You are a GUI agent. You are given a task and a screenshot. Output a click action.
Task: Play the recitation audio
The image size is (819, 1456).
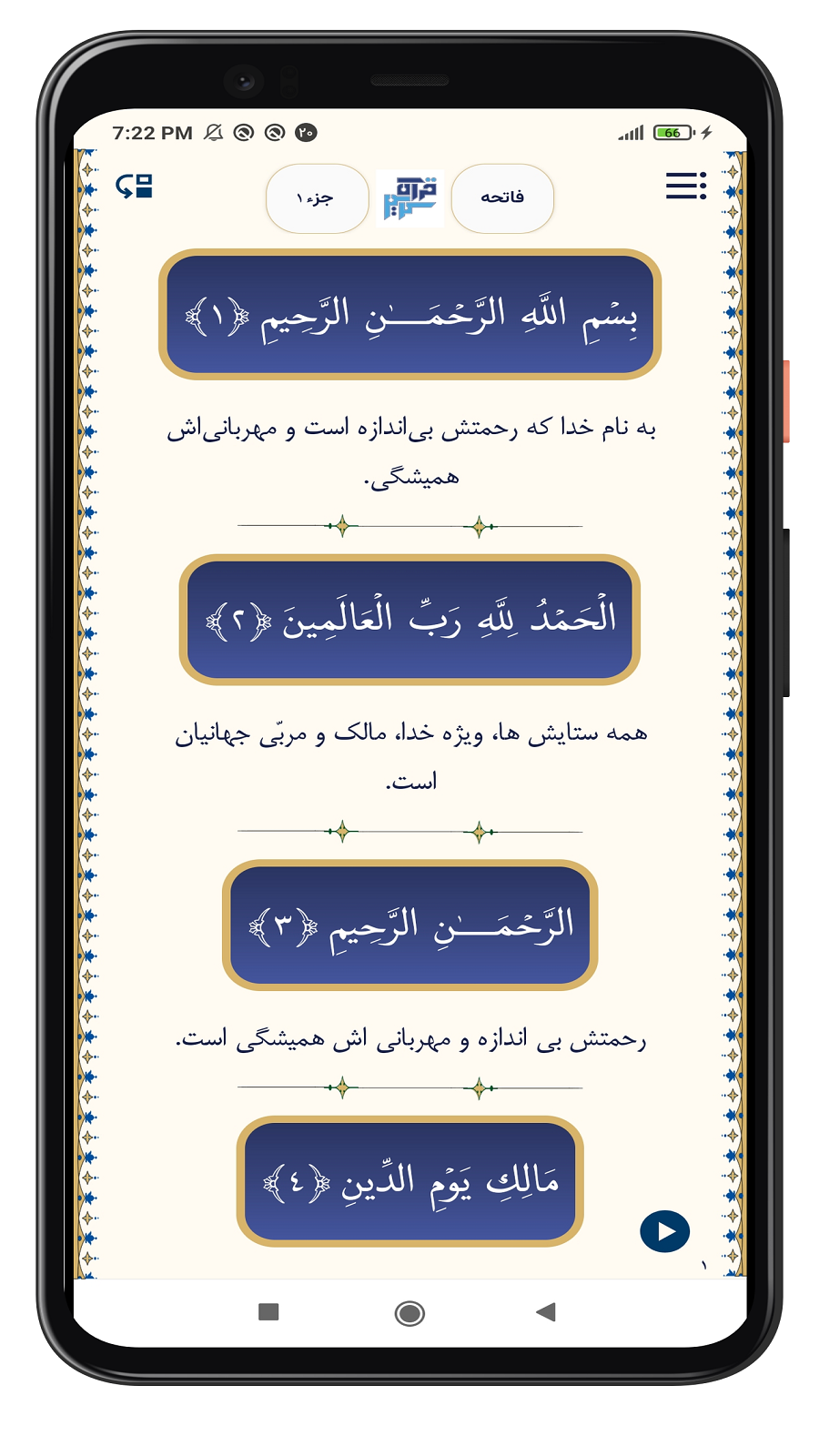point(664,1231)
